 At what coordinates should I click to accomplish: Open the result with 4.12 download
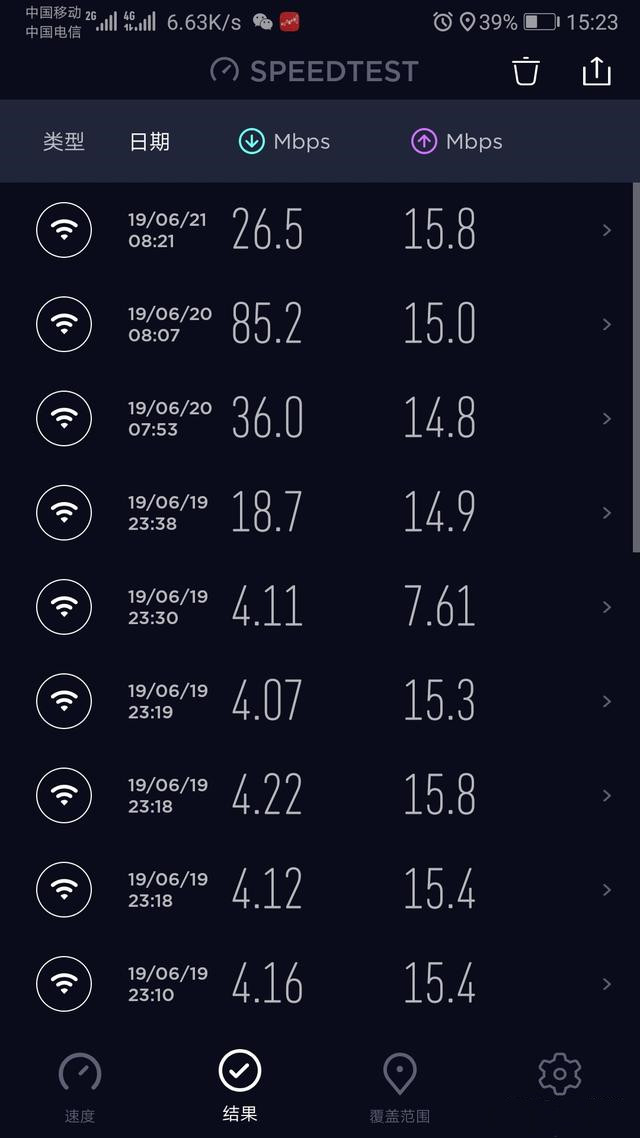coord(320,890)
